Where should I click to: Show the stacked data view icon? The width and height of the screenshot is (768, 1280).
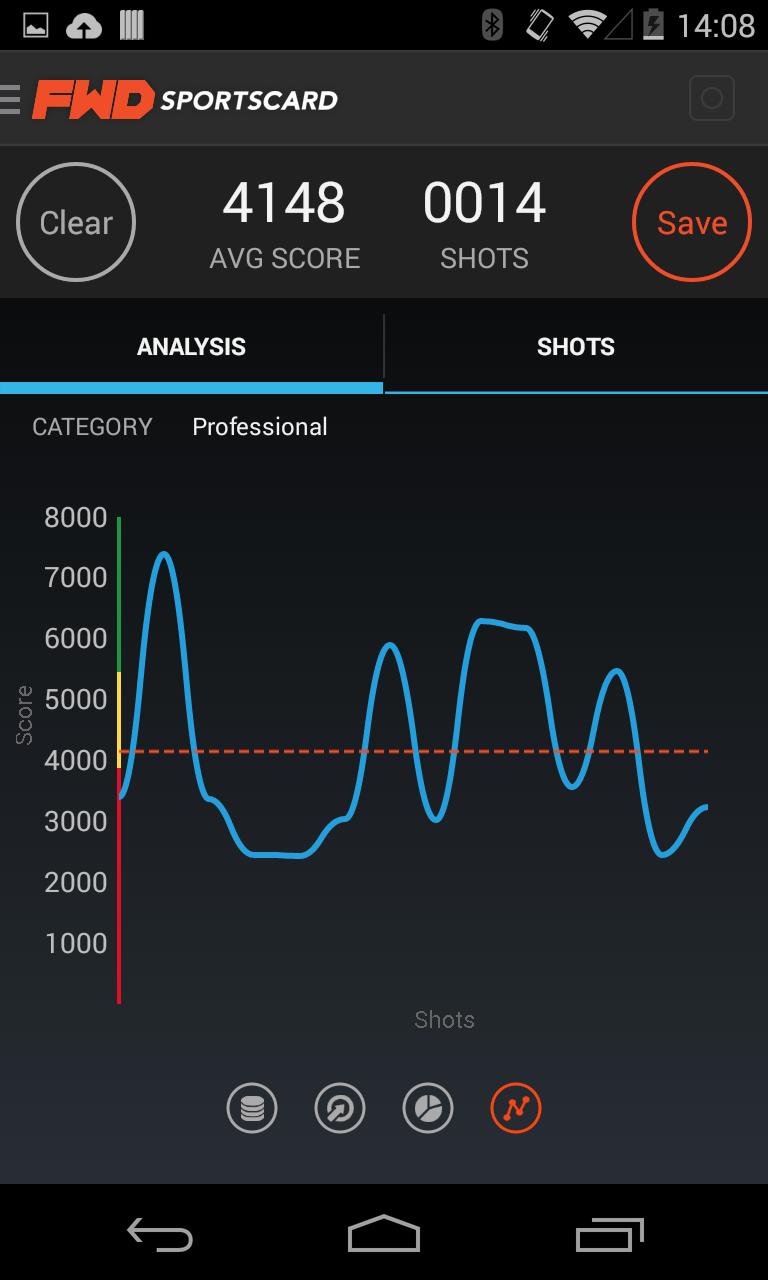pos(252,1108)
